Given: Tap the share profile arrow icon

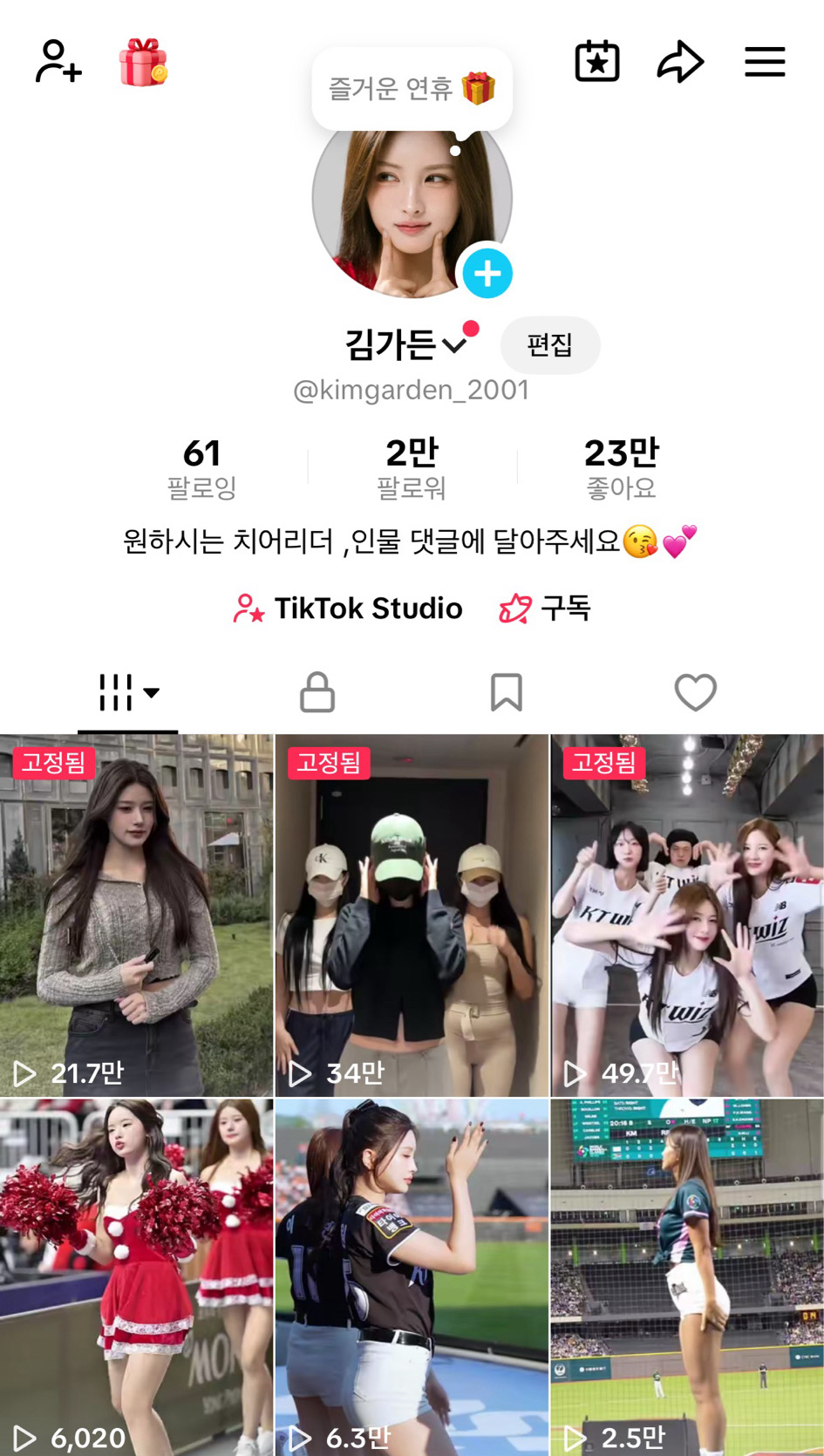Looking at the screenshot, I should pyautogui.click(x=683, y=60).
